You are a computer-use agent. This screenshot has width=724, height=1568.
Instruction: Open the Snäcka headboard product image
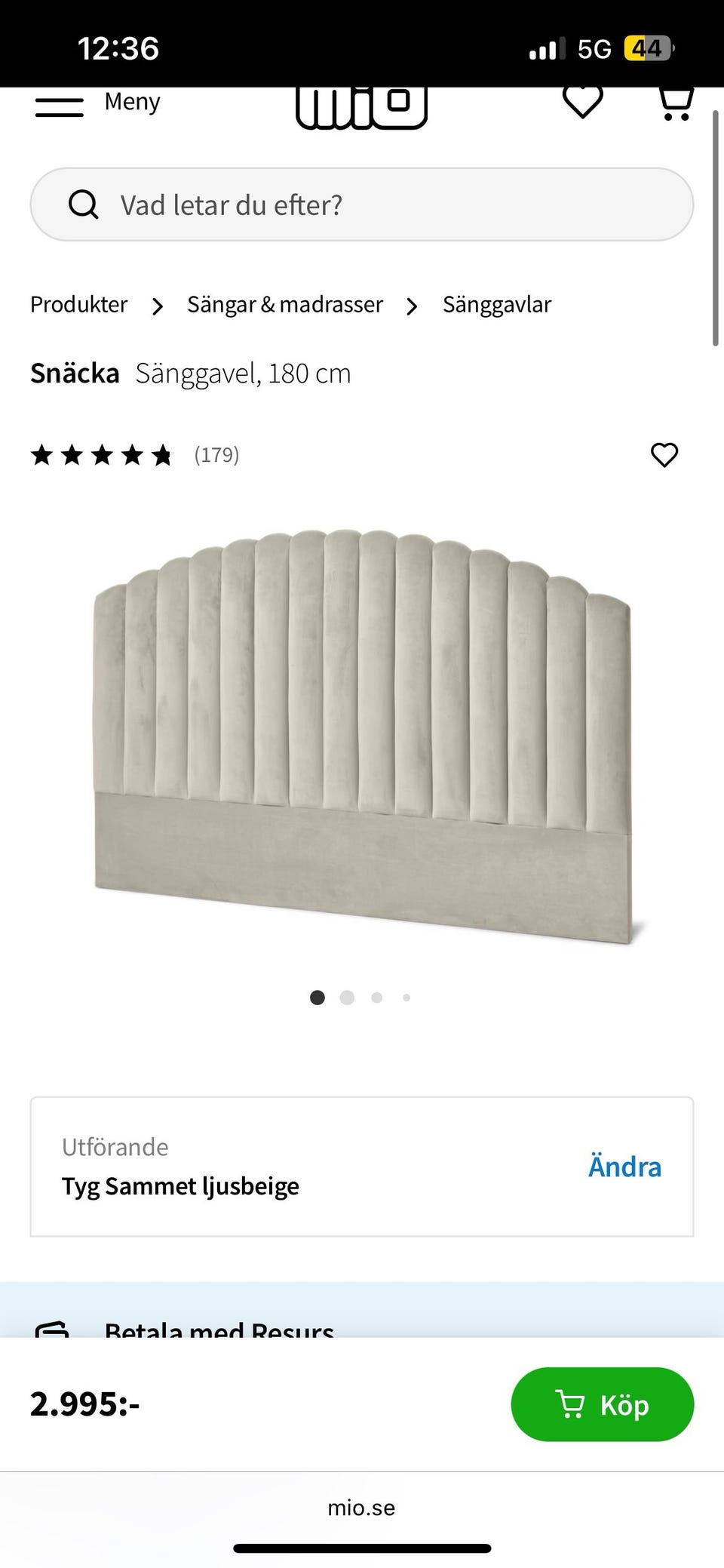tap(362, 736)
